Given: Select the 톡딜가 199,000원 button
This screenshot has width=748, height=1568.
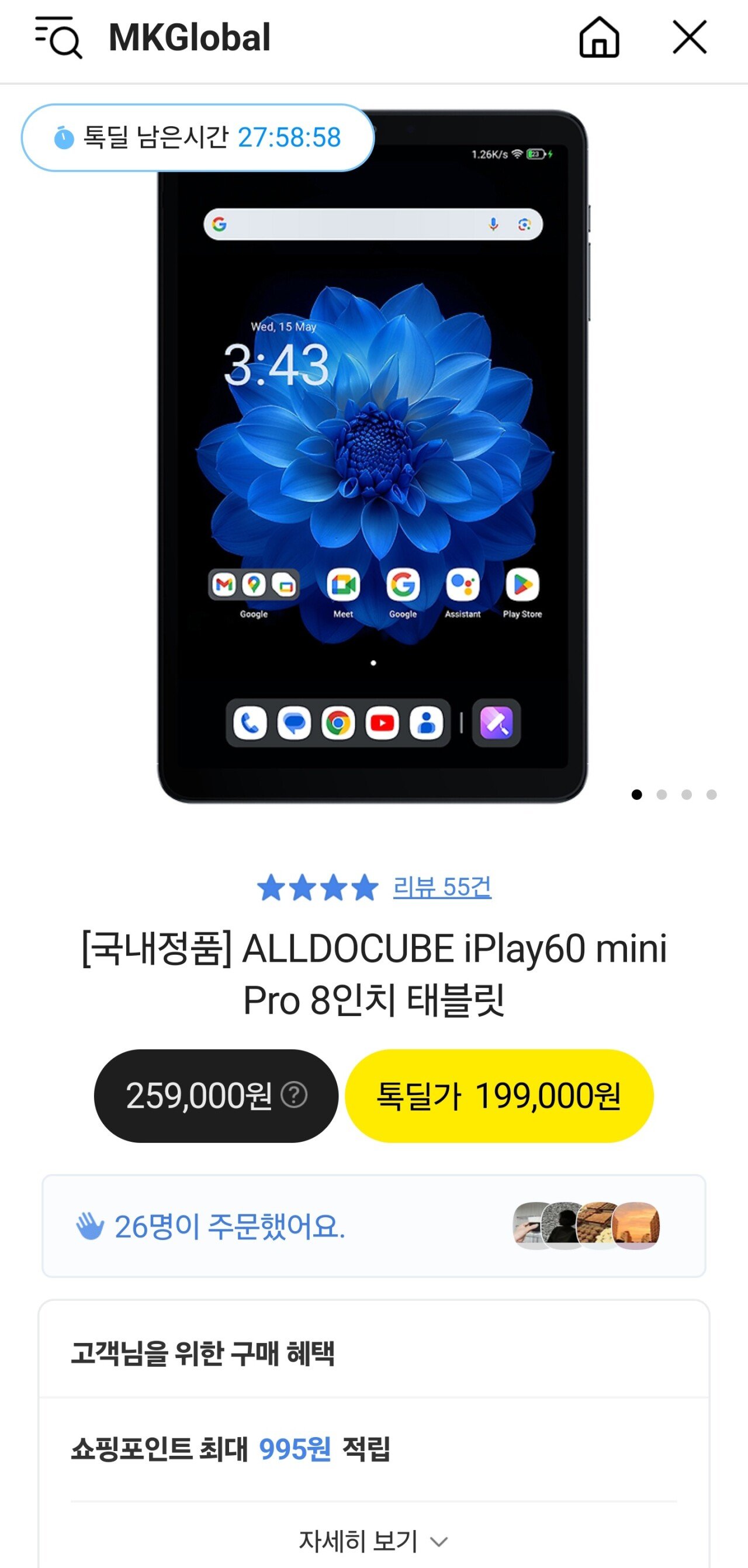Looking at the screenshot, I should pos(499,1096).
